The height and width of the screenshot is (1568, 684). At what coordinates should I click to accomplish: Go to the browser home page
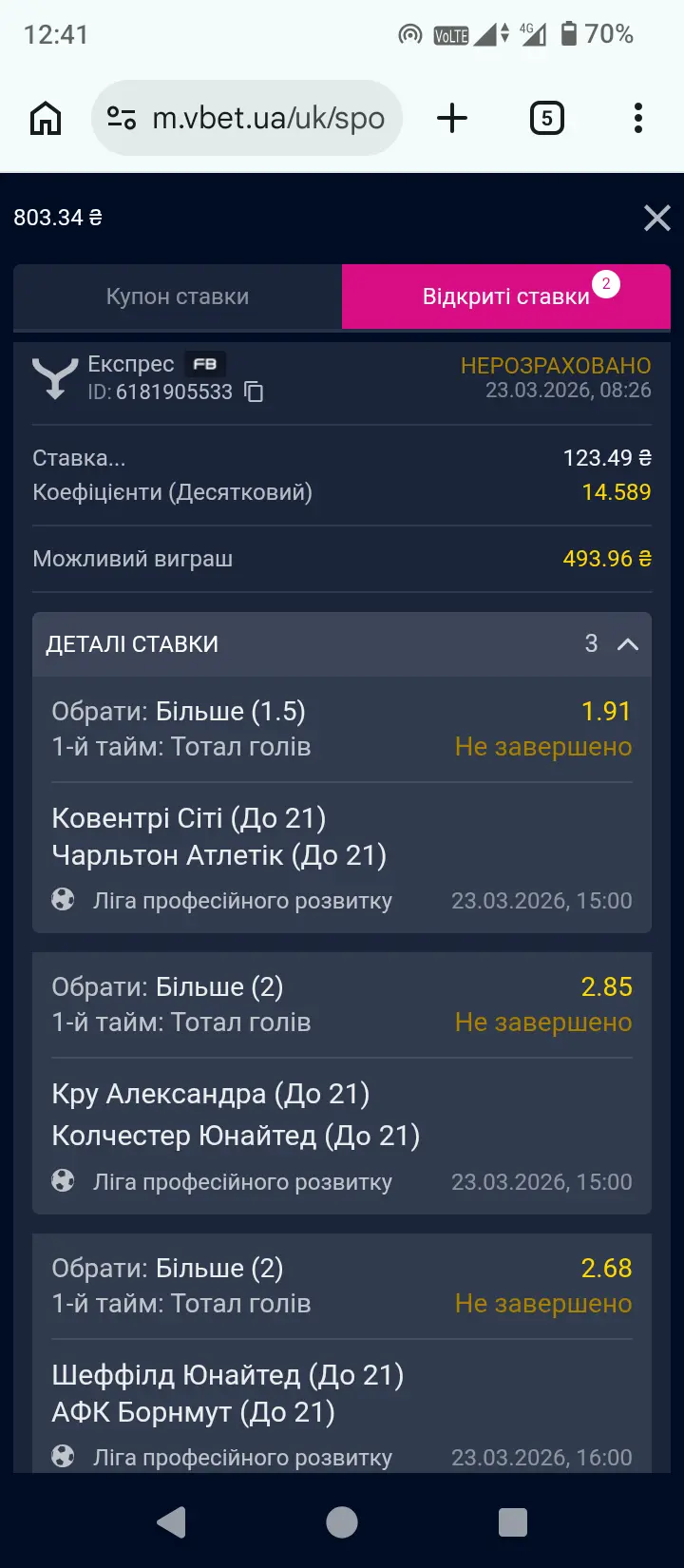coord(46,119)
